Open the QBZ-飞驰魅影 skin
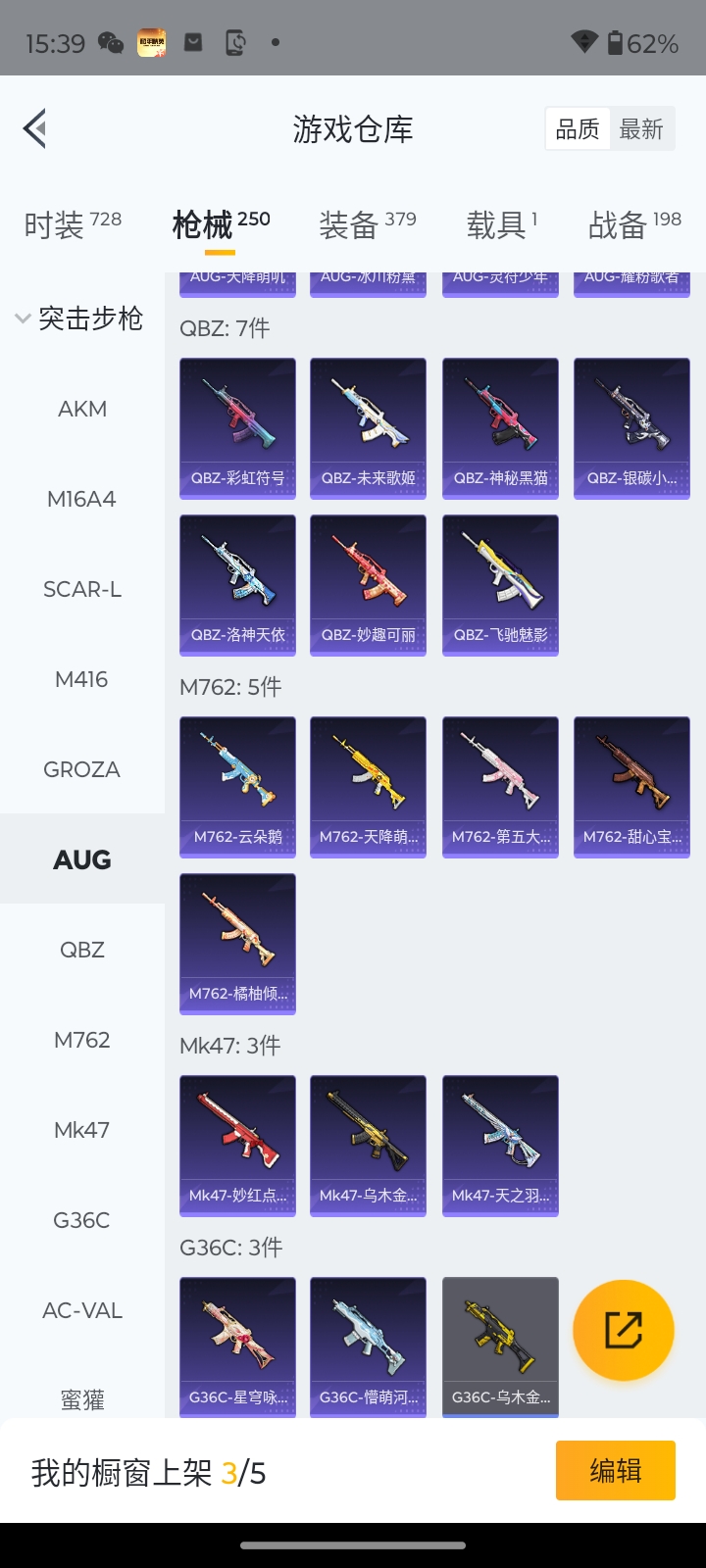 [x=500, y=585]
